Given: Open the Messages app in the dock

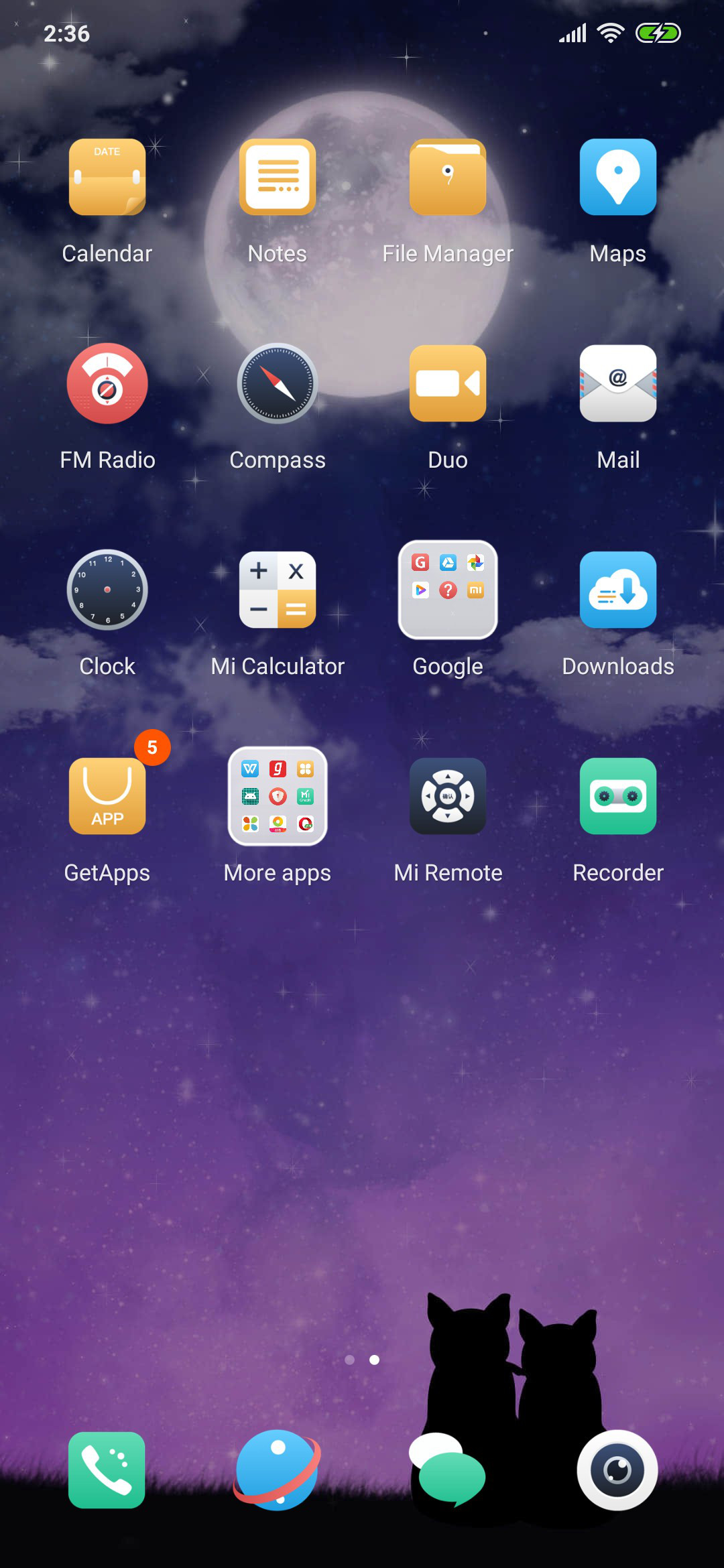Looking at the screenshot, I should click(448, 1470).
